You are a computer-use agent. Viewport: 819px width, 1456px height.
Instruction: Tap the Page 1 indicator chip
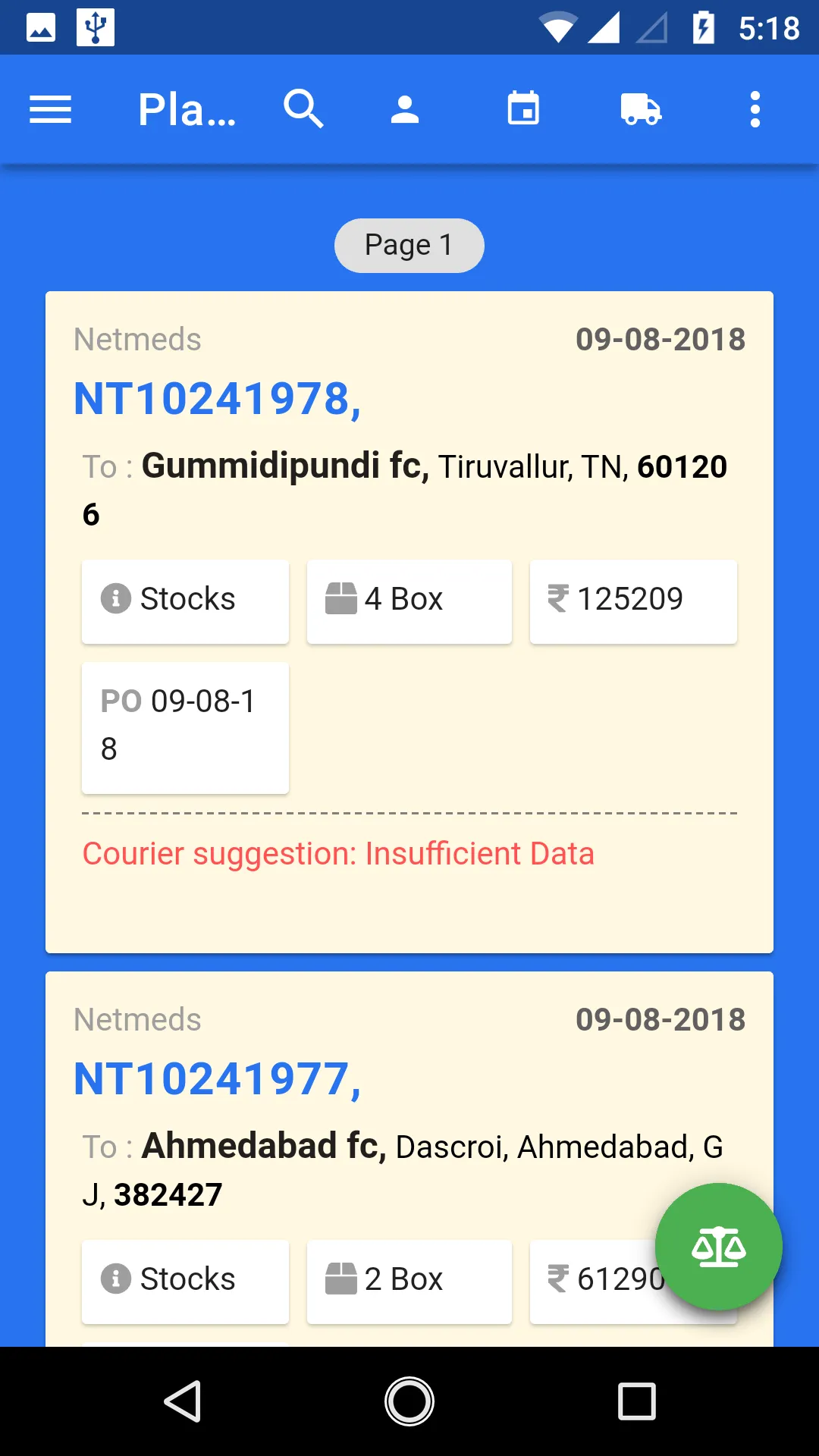point(409,246)
